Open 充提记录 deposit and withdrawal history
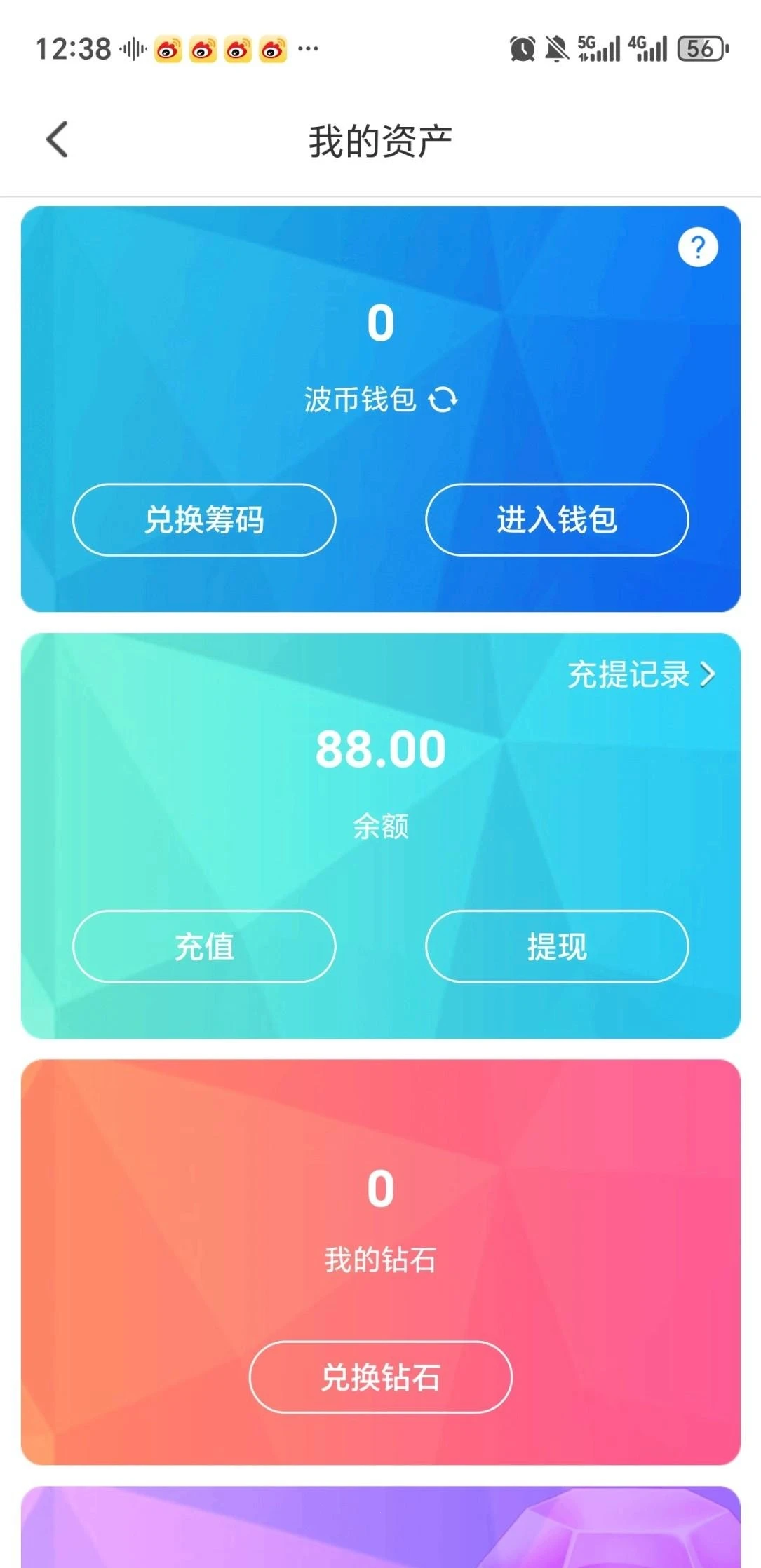This screenshot has height=1568, width=761. [628, 675]
